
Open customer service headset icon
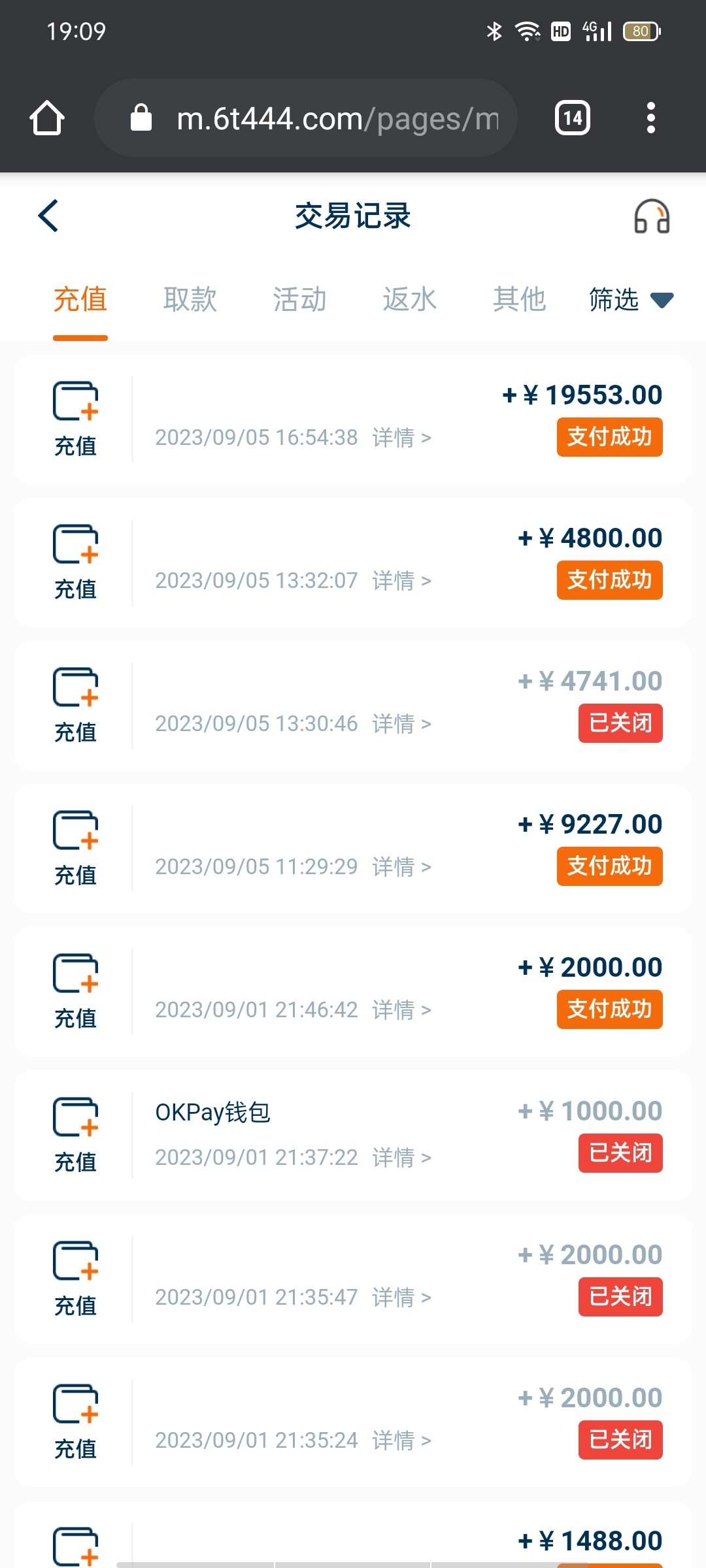pyautogui.click(x=652, y=217)
